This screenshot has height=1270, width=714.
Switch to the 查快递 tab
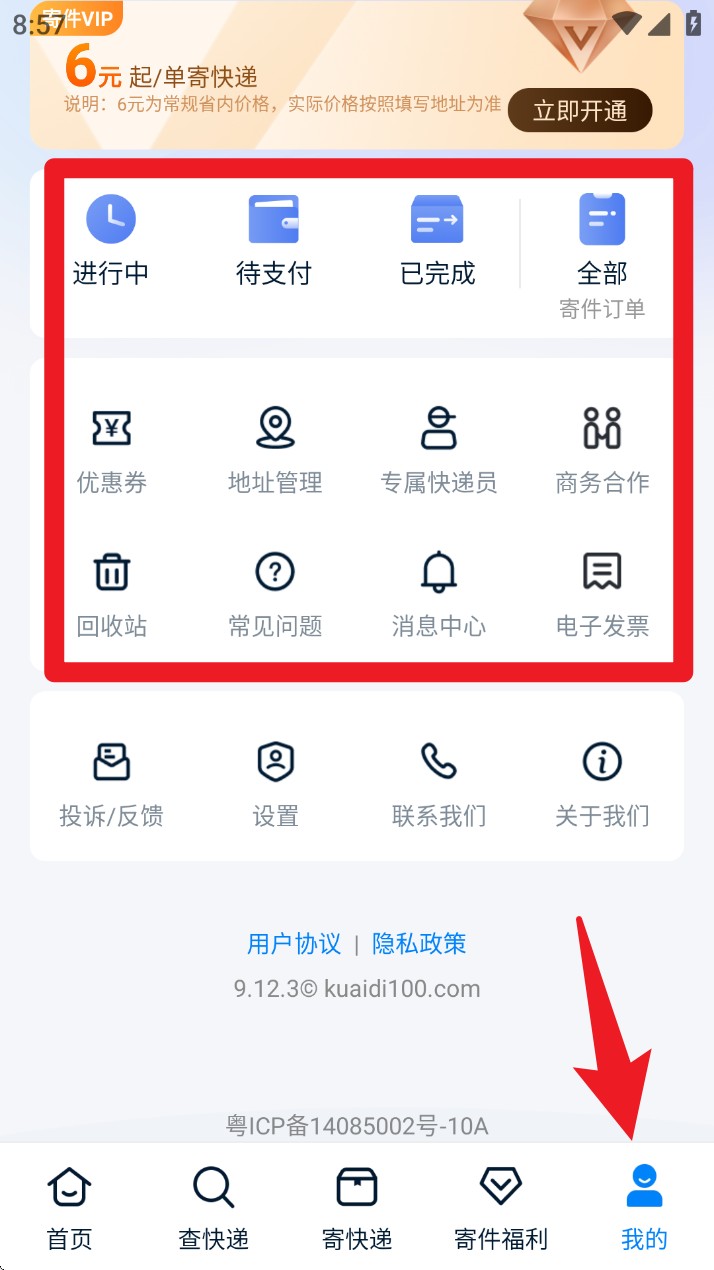pyautogui.click(x=213, y=1208)
